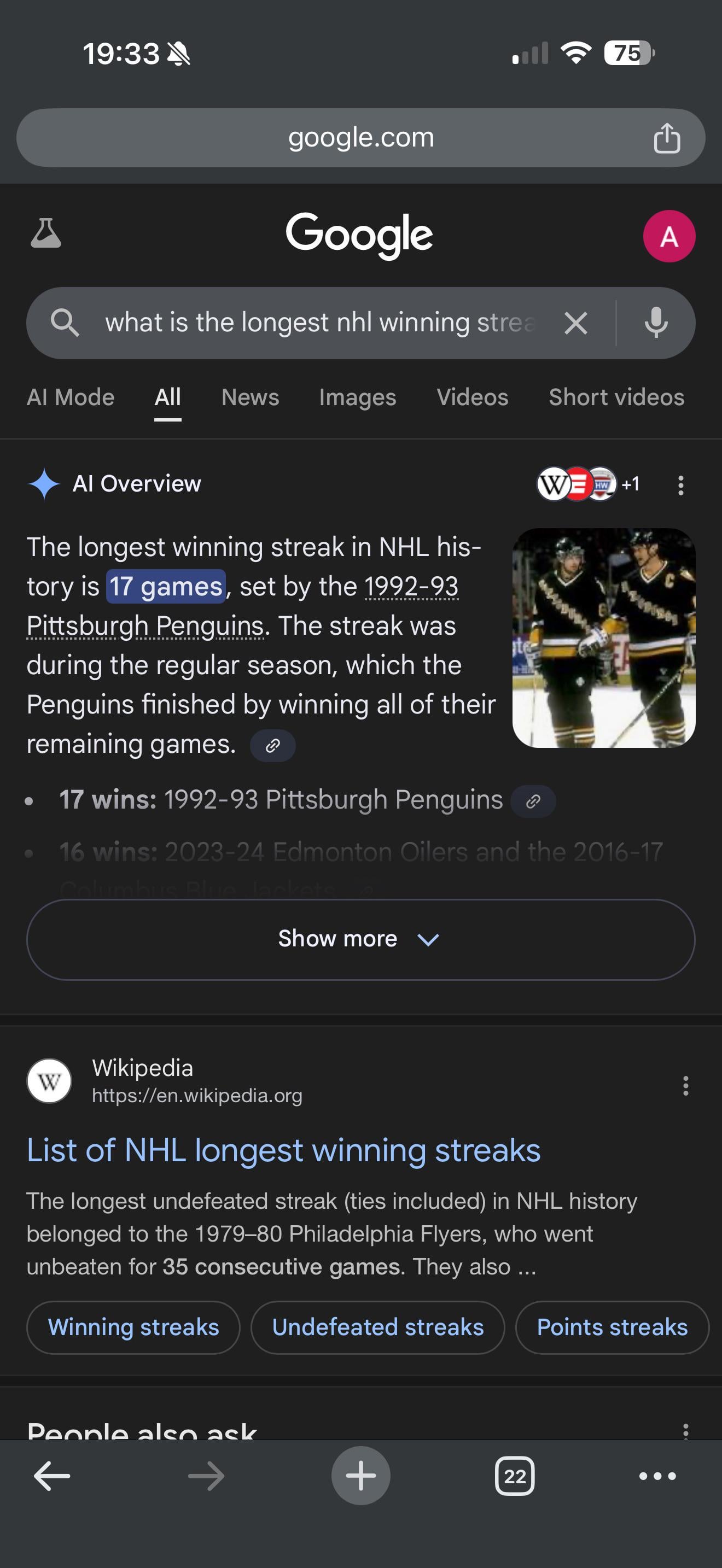This screenshot has height=1568, width=722.
Task: Open the Penguins players photo
Action: [x=603, y=637]
